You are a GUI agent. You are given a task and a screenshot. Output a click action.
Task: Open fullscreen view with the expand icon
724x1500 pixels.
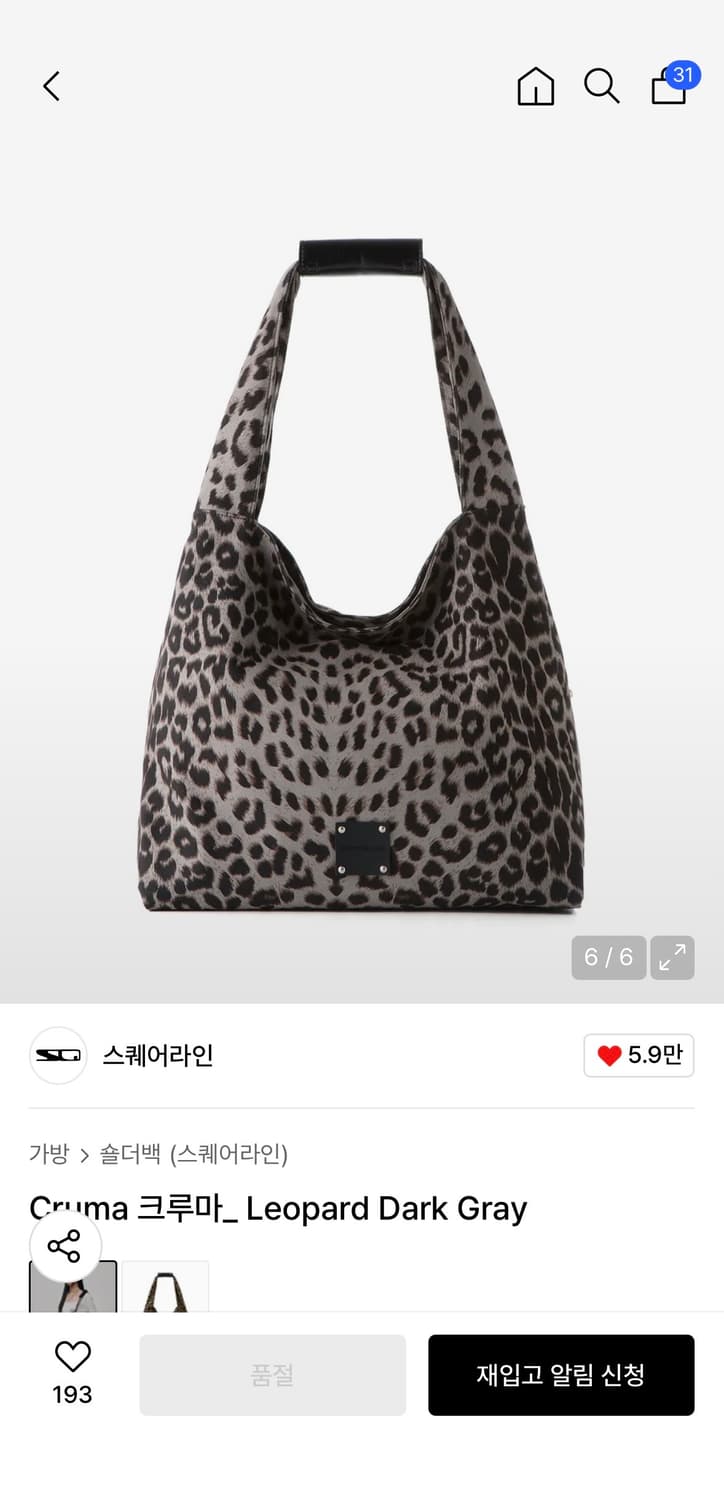672,957
